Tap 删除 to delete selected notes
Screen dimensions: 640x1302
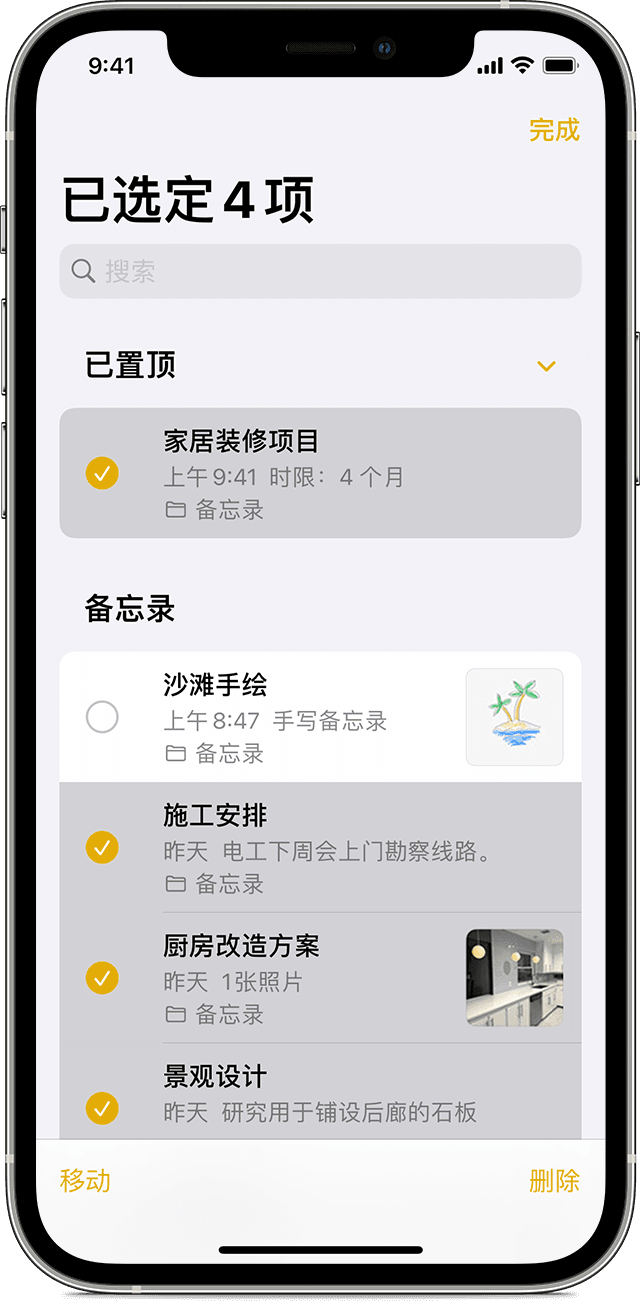[554, 1180]
